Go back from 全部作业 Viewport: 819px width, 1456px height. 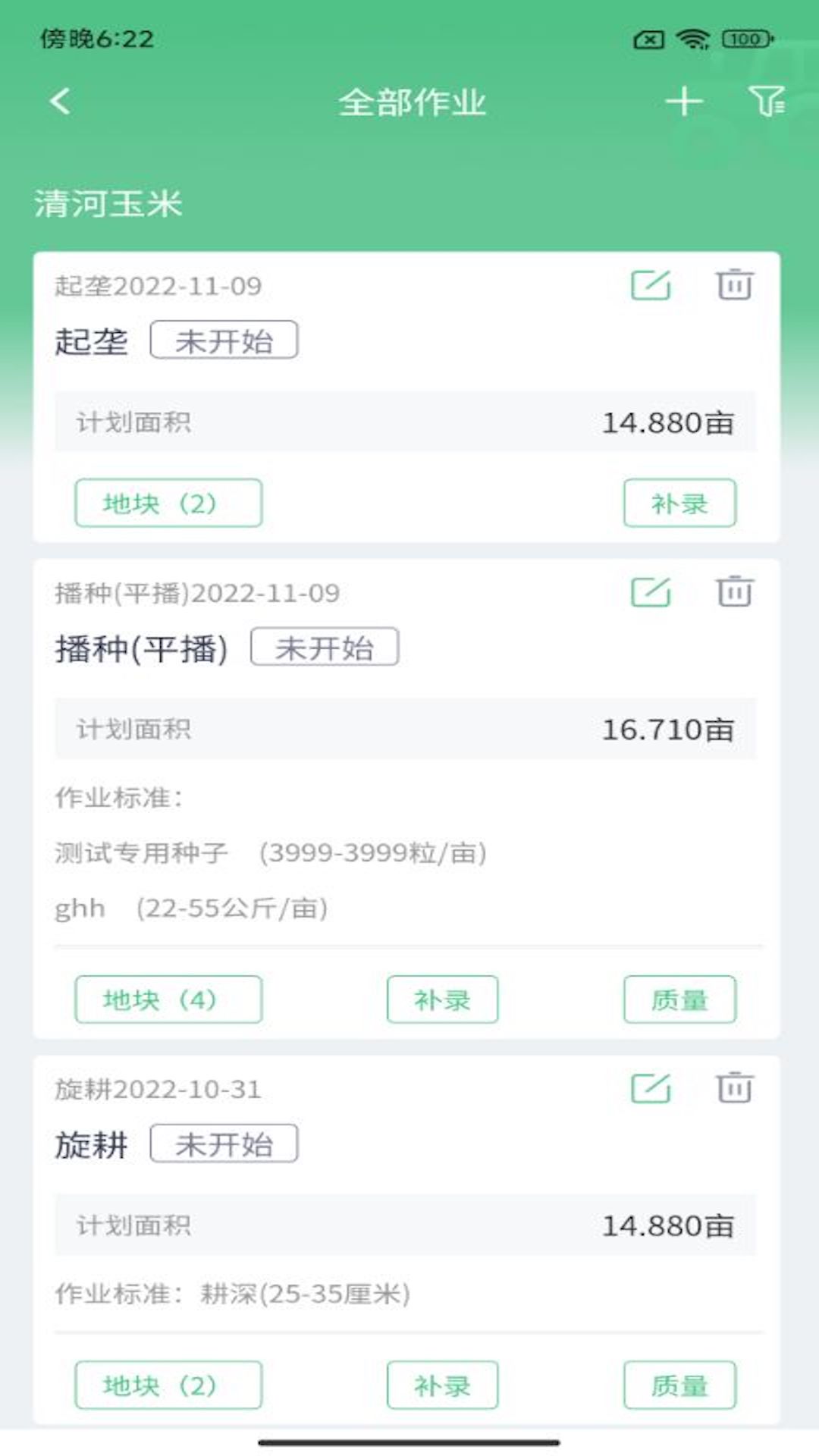(x=61, y=101)
